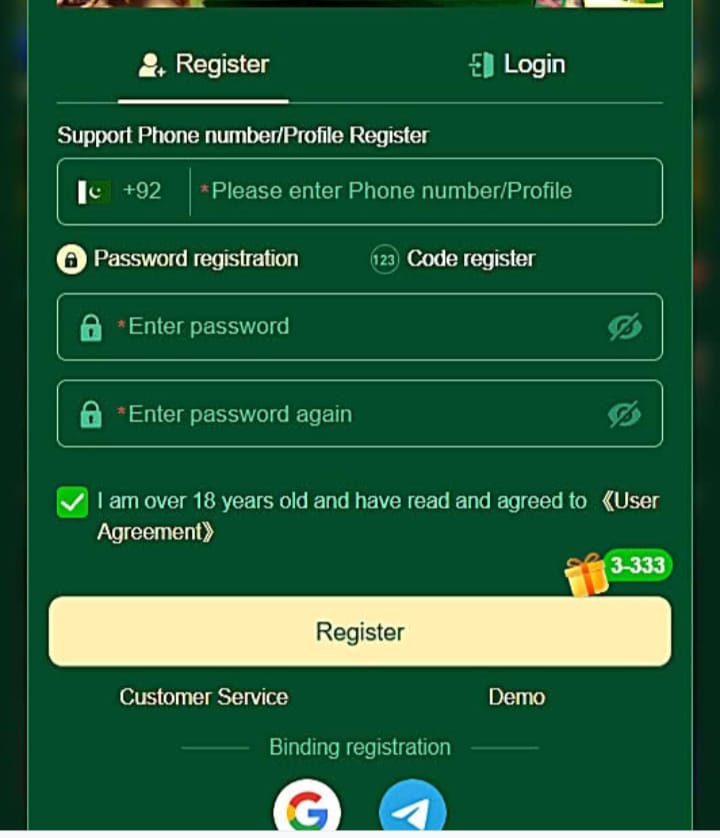The height and width of the screenshot is (838, 720).
Task: Contact Customer Service
Action: point(204,697)
